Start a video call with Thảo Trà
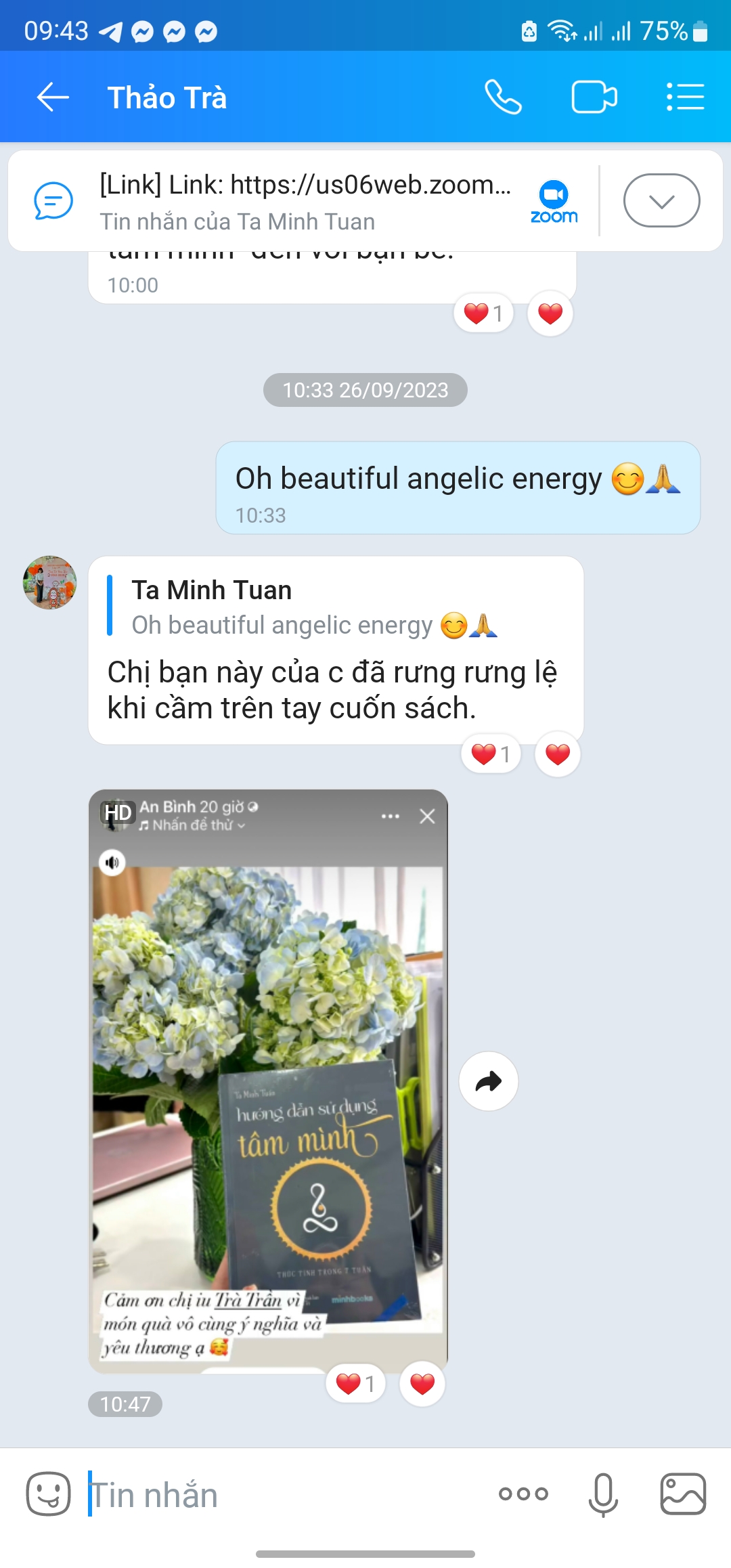 [594, 97]
